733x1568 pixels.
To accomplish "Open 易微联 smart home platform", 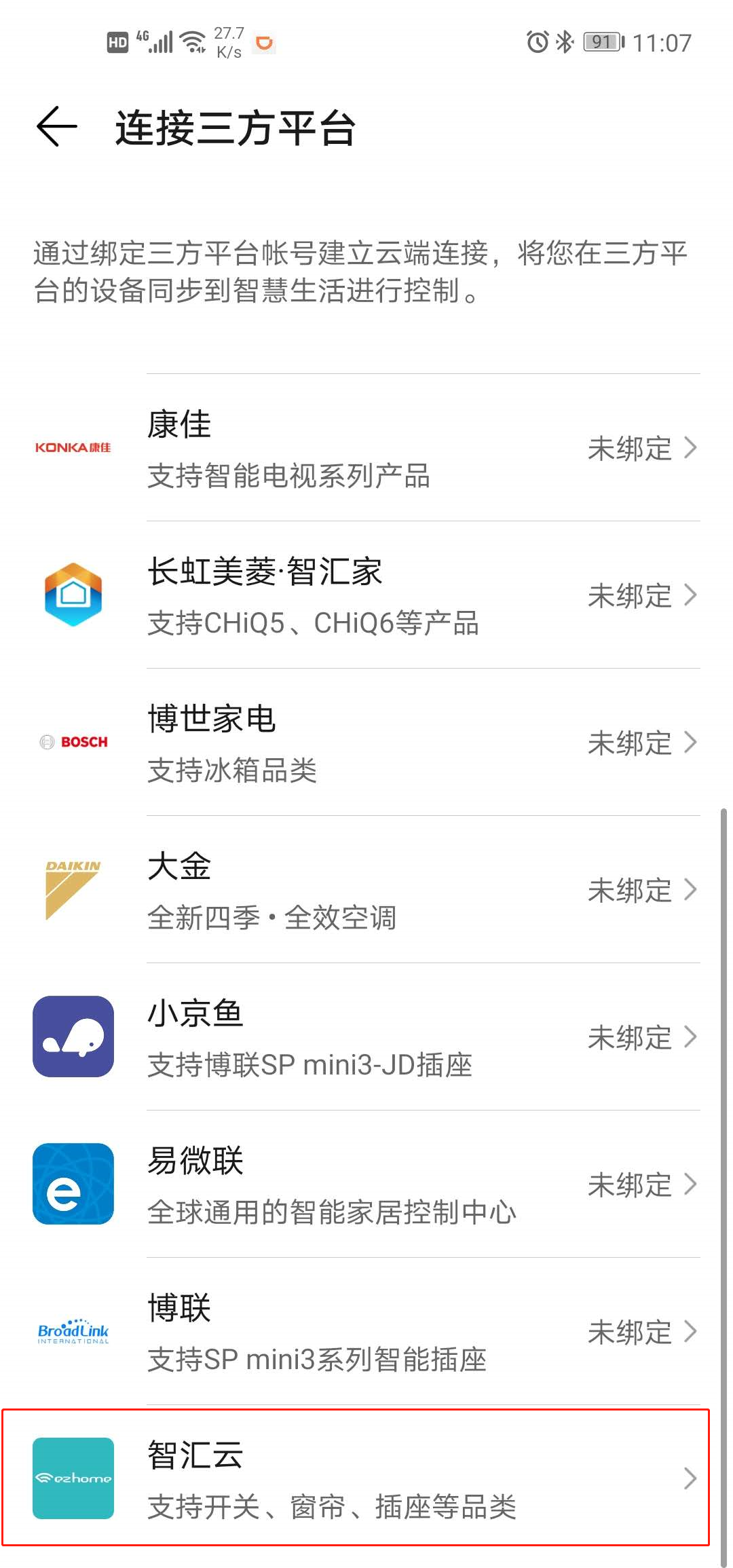I will click(x=366, y=1184).
